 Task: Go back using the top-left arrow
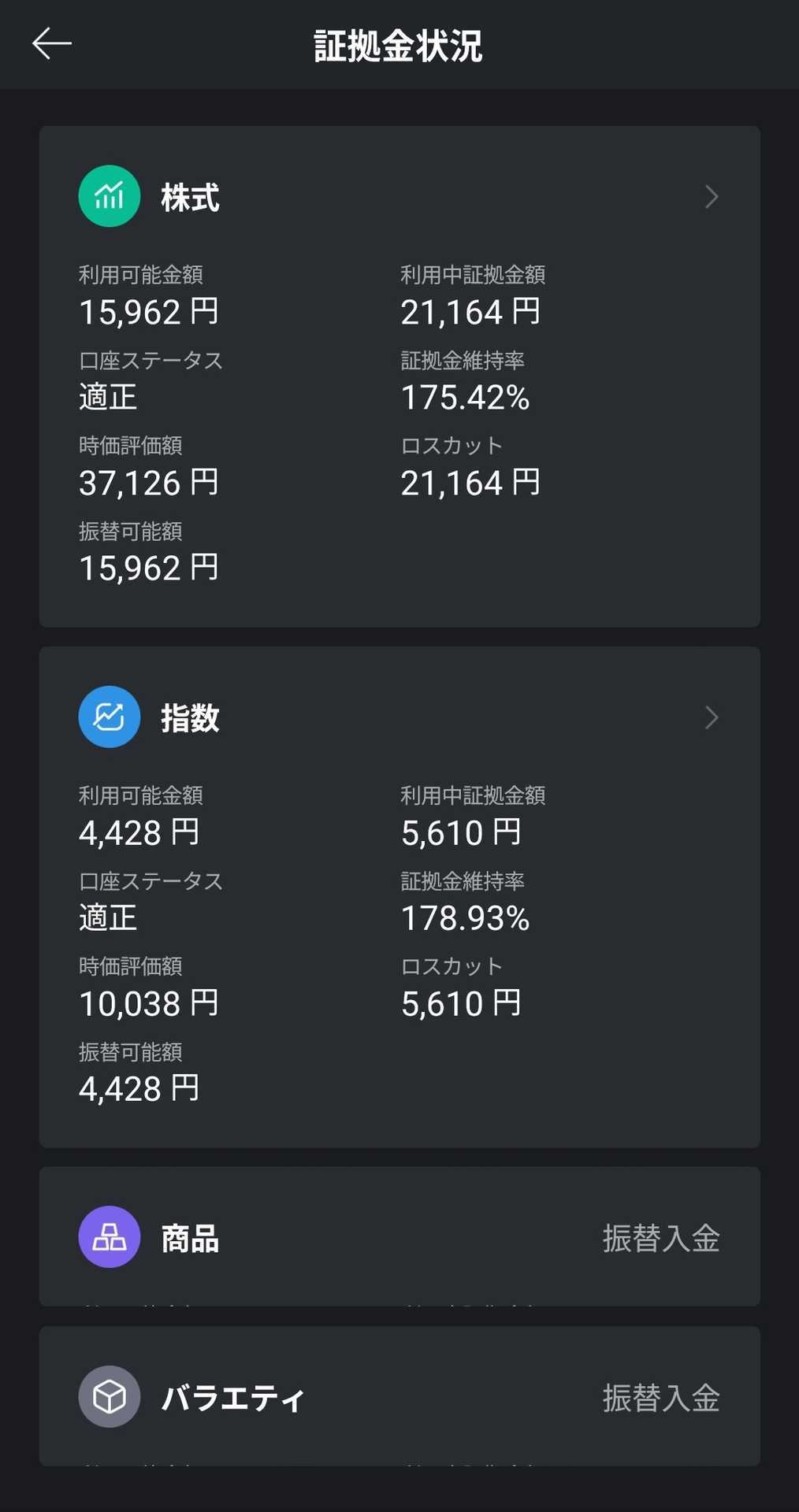tap(52, 43)
